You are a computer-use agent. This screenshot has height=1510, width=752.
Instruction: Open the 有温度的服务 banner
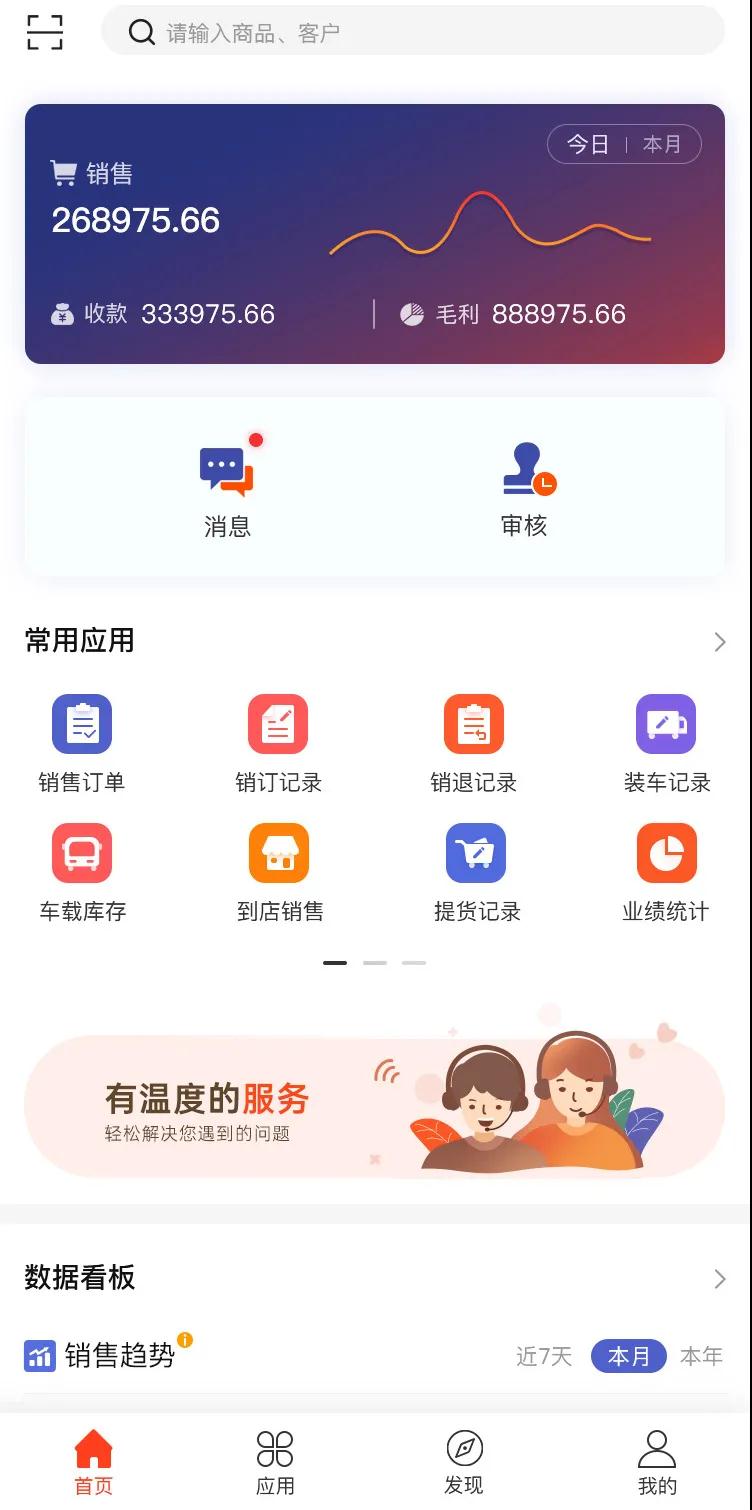pos(375,1107)
